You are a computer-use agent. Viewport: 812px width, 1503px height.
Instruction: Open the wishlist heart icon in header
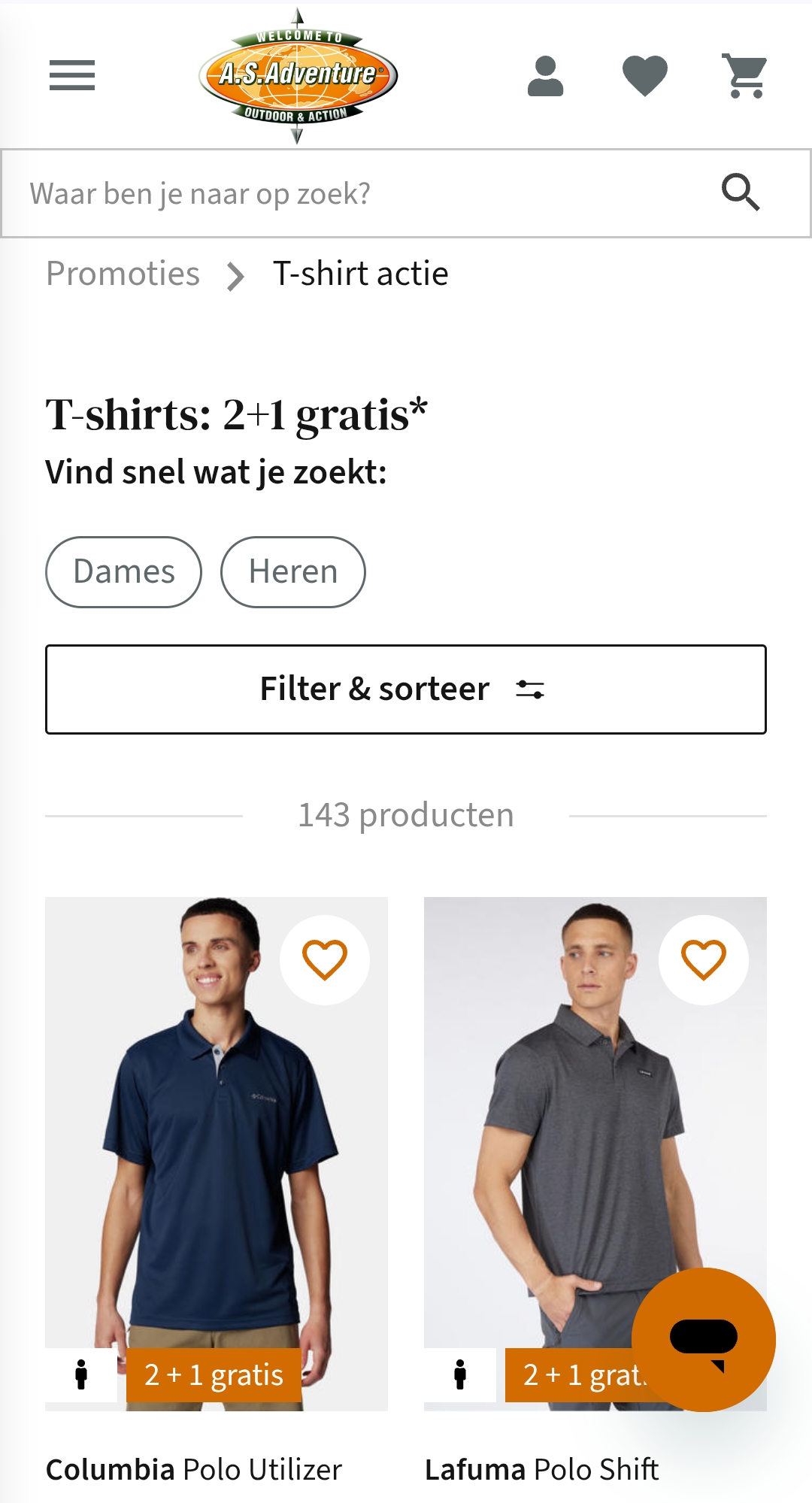click(645, 74)
